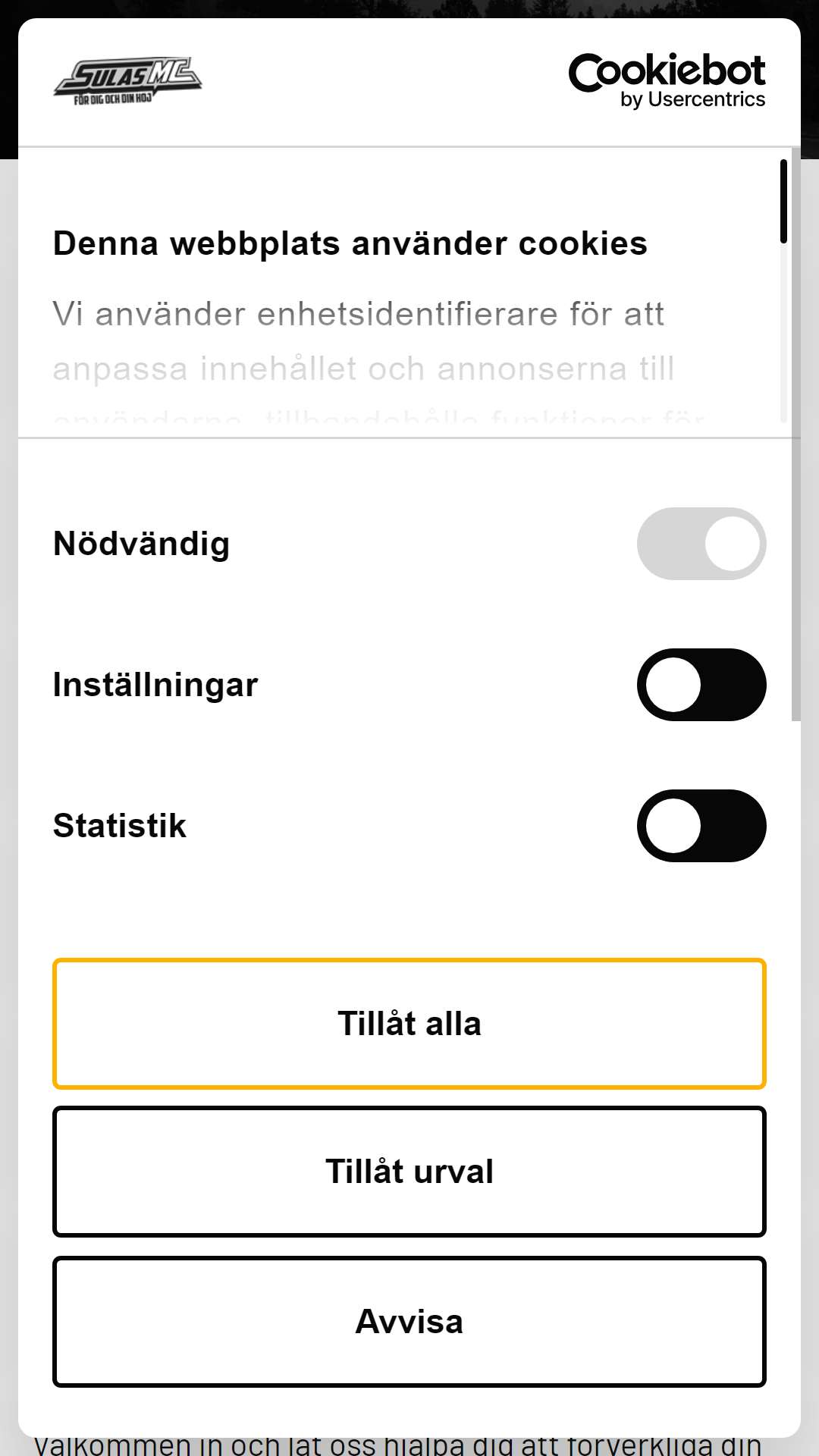Choose Tillåt urval to allow selection

click(x=409, y=1172)
